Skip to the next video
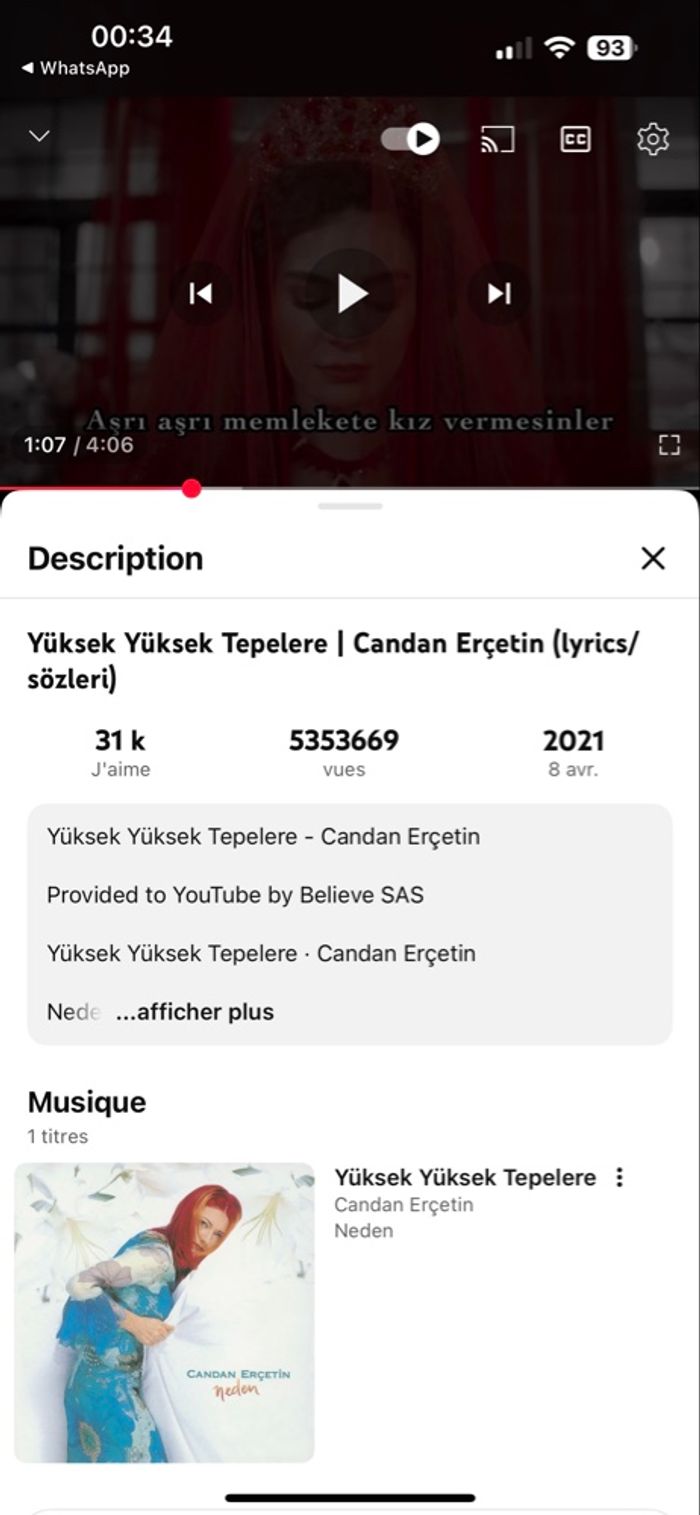The height and width of the screenshot is (1515, 700). 498,293
